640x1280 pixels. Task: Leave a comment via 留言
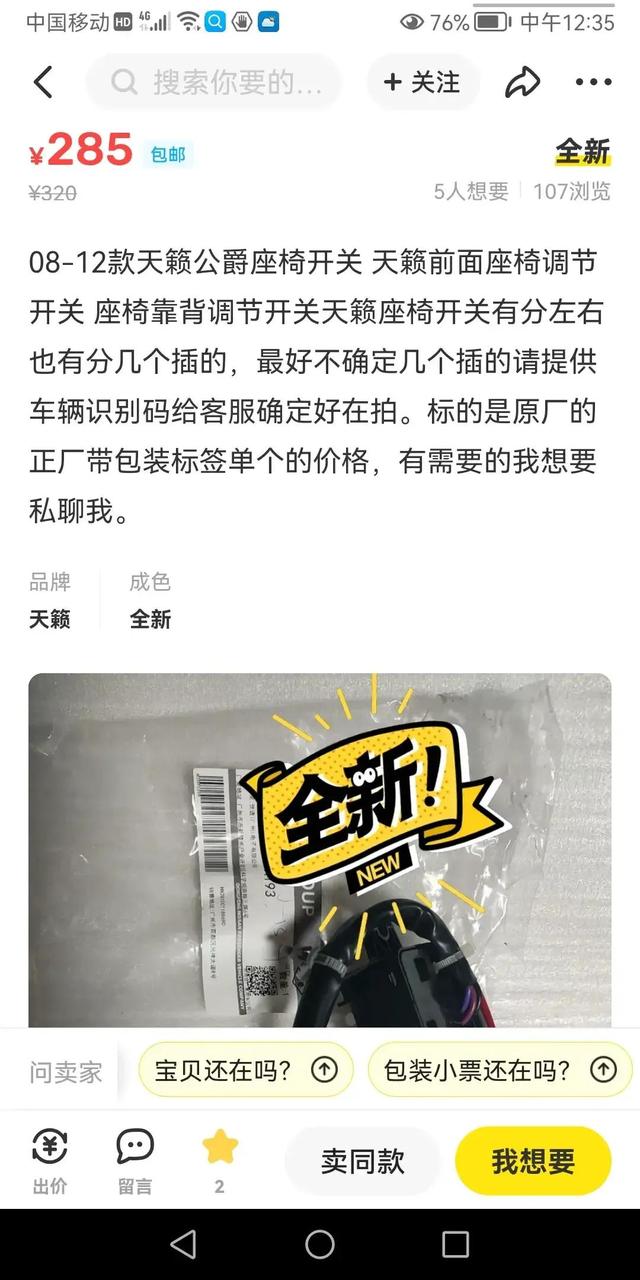click(x=135, y=1160)
